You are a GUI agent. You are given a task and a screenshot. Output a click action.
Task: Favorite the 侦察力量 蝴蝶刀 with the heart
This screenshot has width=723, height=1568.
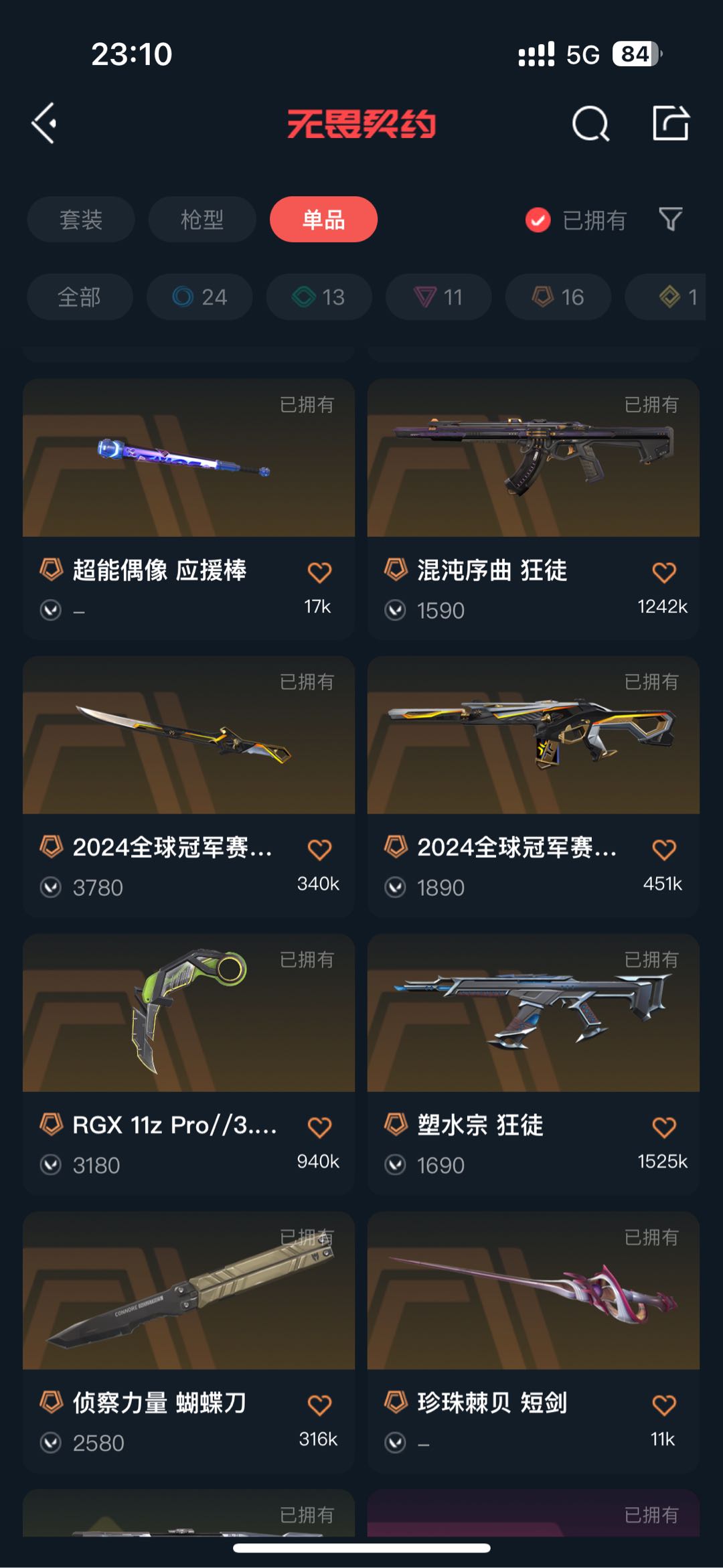click(319, 1405)
